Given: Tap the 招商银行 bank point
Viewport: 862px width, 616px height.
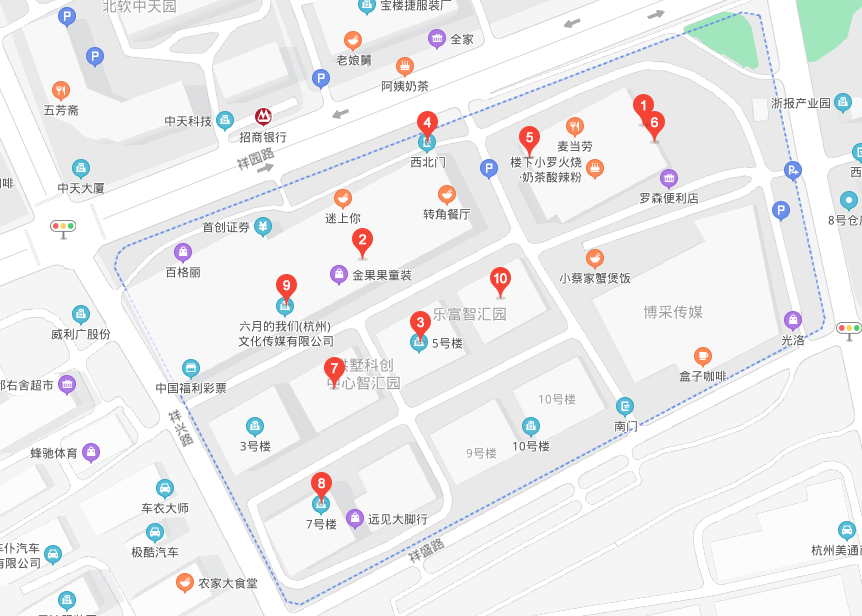Looking at the screenshot, I should click(x=263, y=117).
